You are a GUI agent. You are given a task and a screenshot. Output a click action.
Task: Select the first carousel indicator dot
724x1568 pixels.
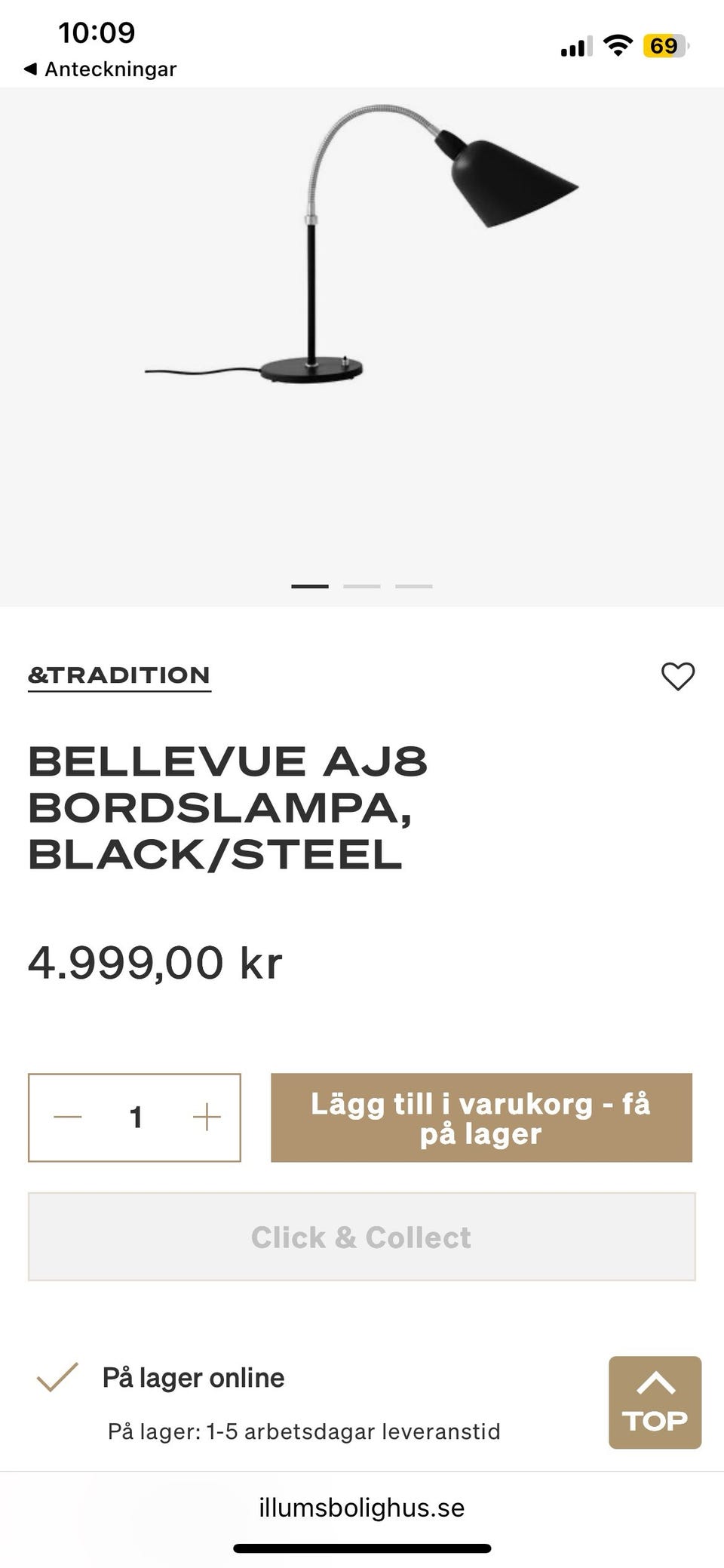pyautogui.click(x=309, y=586)
